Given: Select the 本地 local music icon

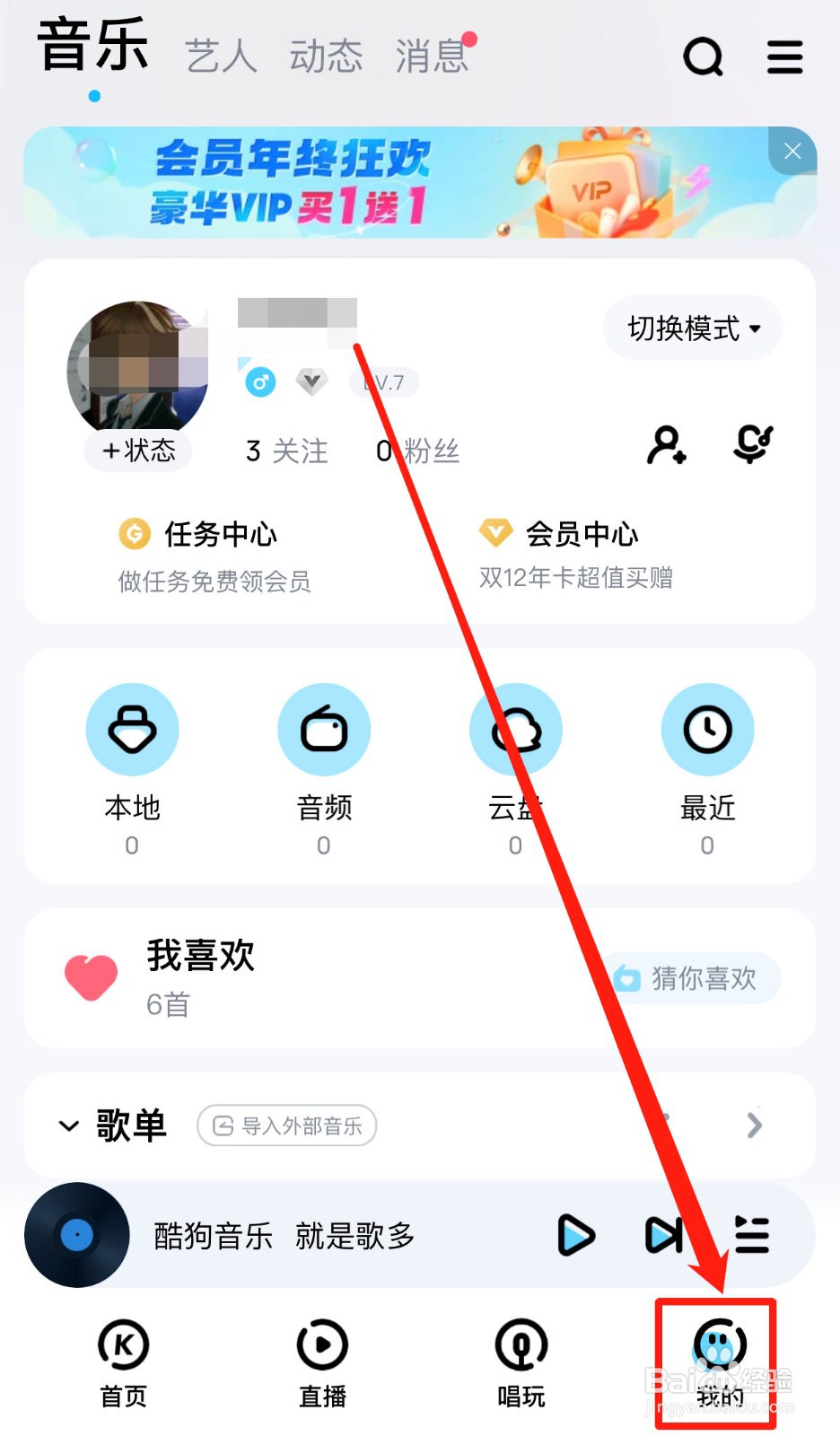Looking at the screenshot, I should pyautogui.click(x=132, y=730).
